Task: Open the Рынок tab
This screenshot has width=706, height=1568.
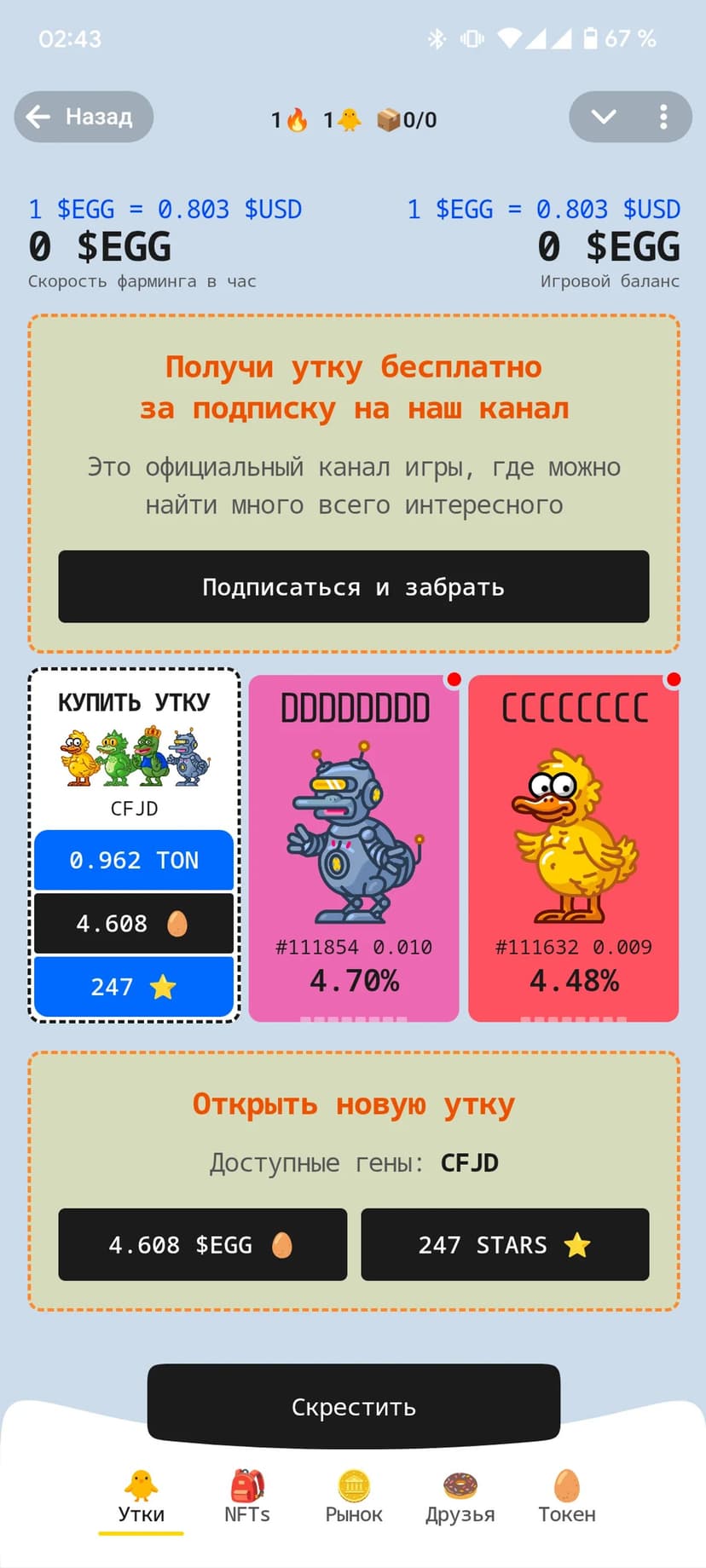Action: pos(354,1498)
